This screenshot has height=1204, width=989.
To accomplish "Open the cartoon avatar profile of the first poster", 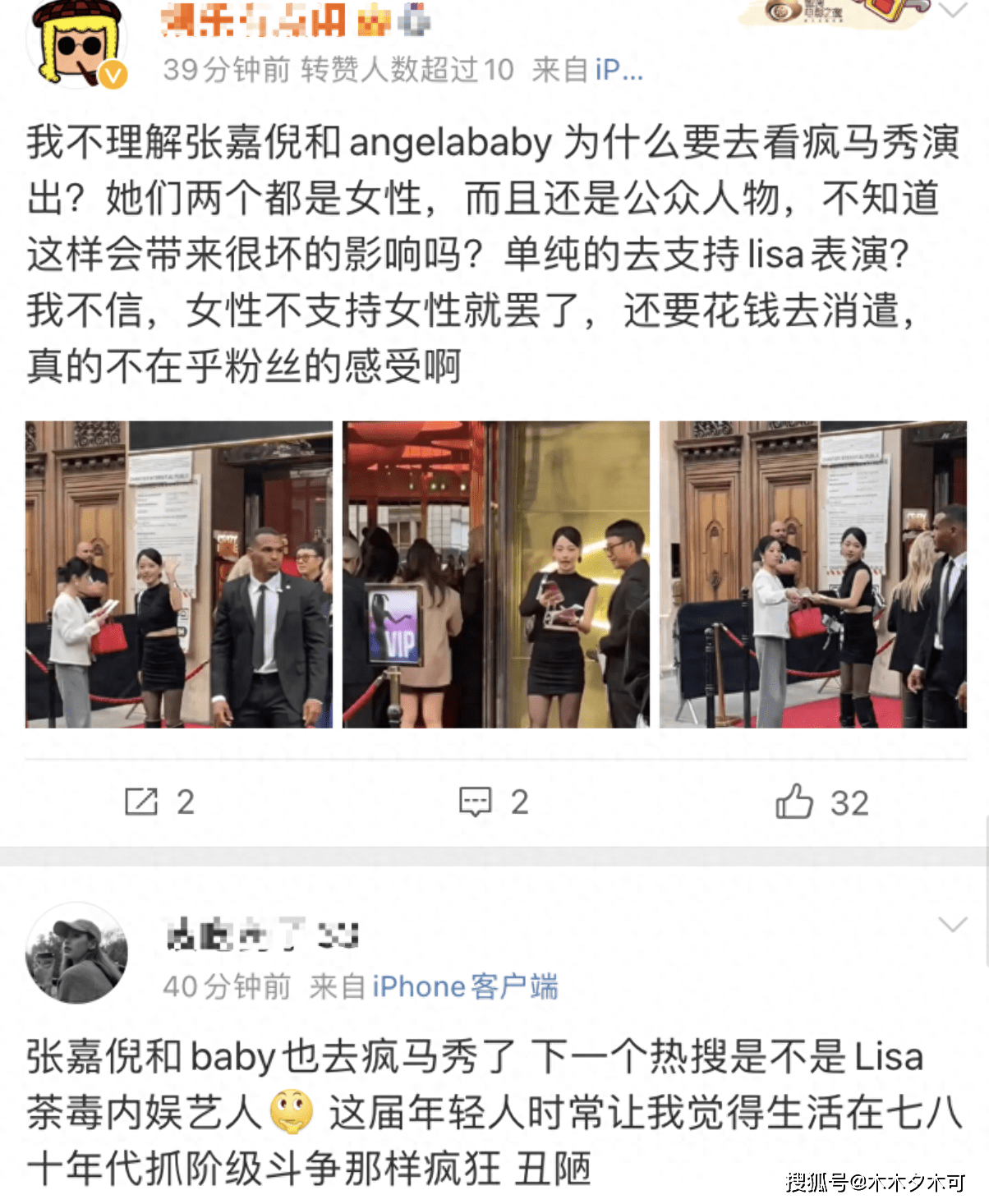I will 76,45.
